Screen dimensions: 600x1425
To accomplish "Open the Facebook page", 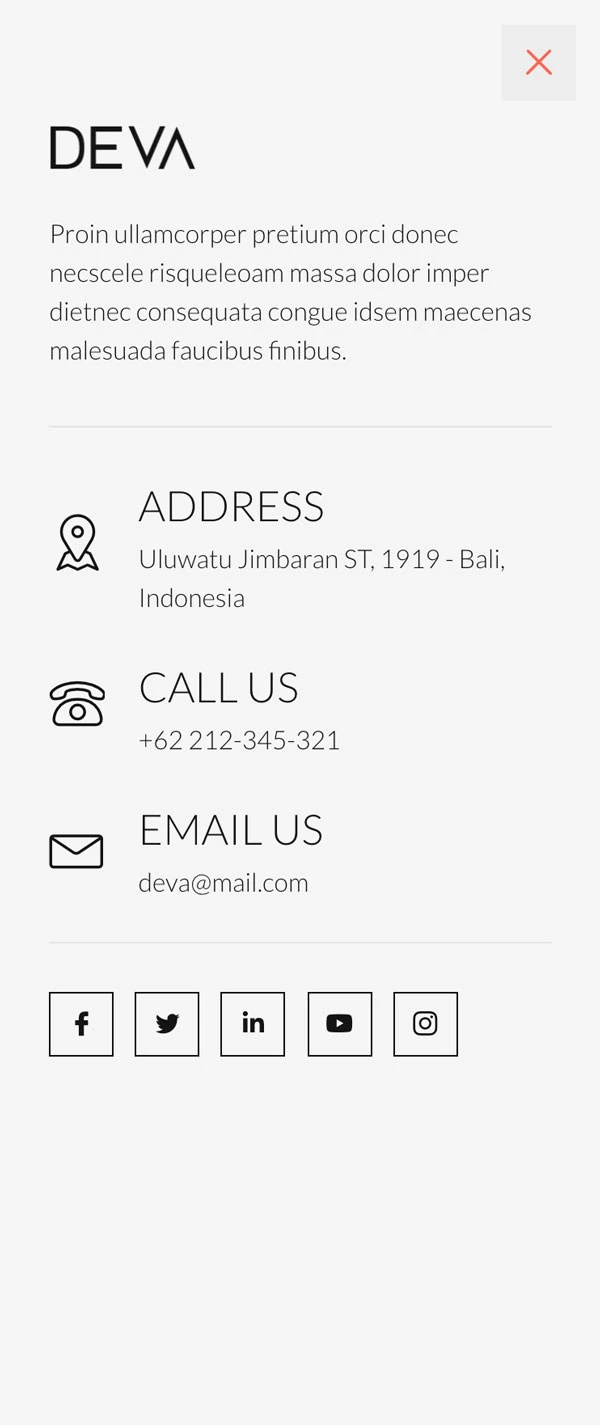I will point(81,1023).
